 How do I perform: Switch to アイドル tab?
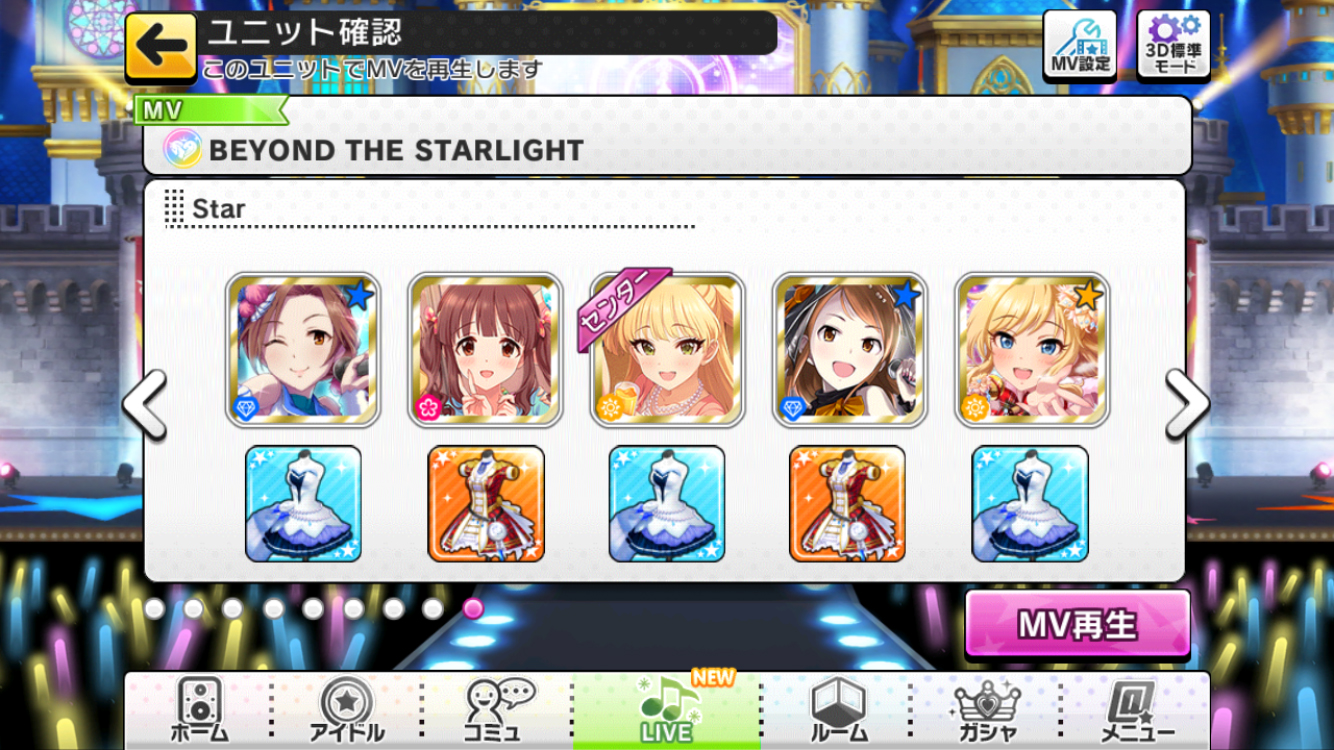pyautogui.click(x=346, y=711)
